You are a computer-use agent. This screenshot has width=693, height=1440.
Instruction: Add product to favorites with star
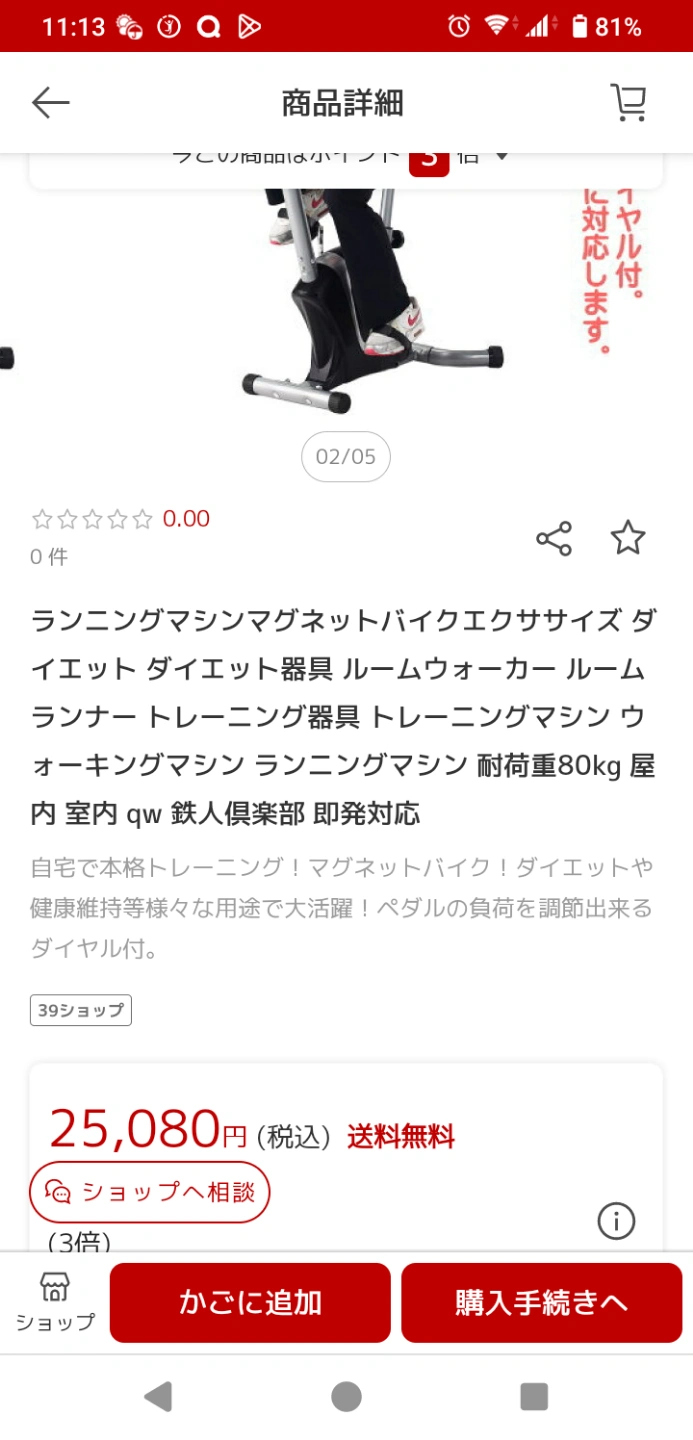[628, 538]
